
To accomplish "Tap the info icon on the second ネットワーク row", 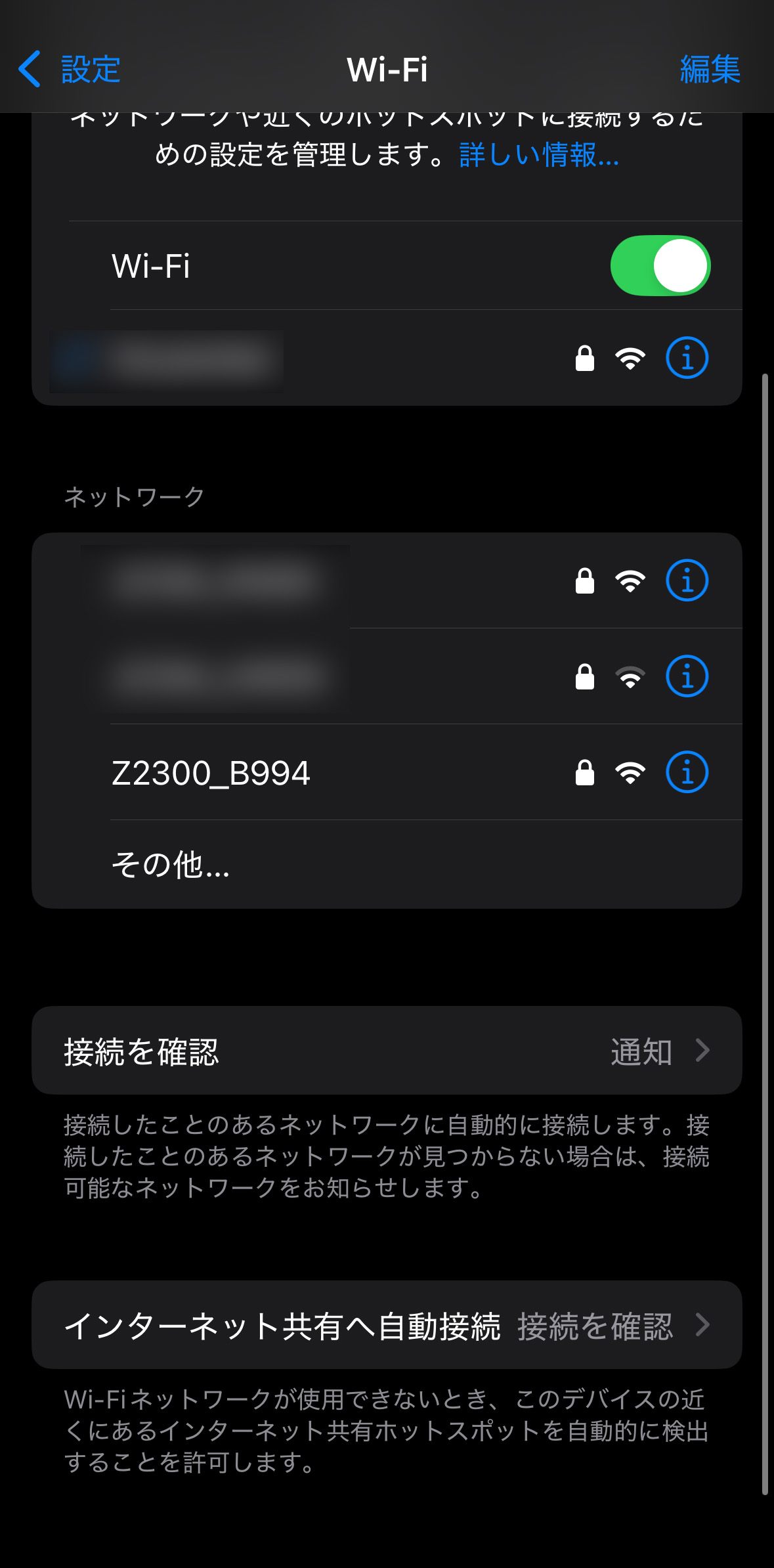I will [687, 676].
